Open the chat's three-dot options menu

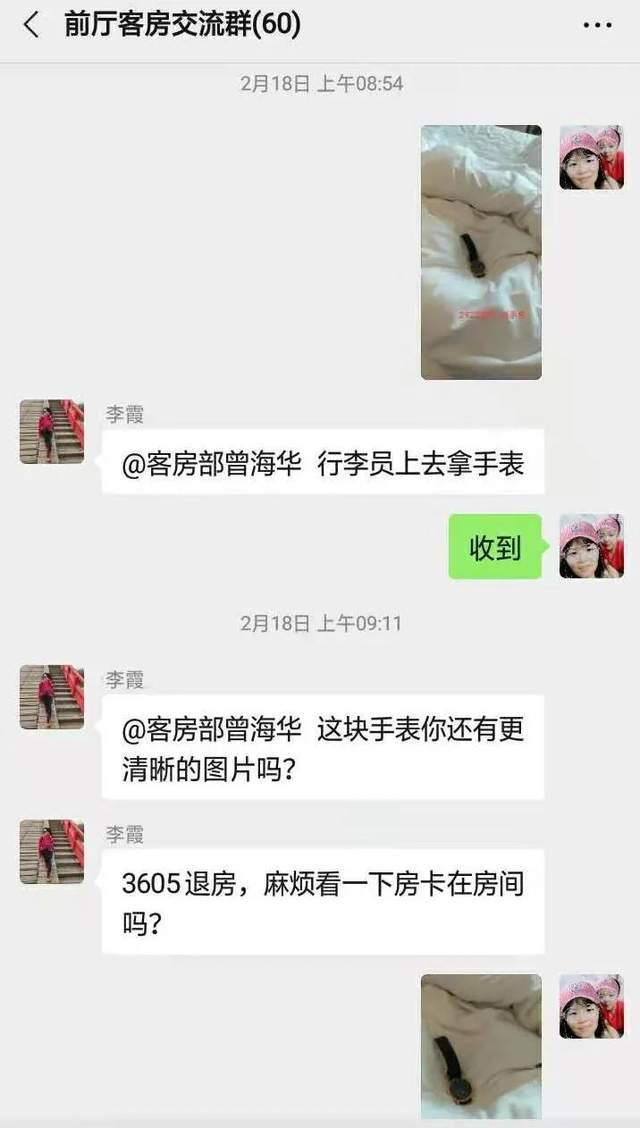click(596, 26)
